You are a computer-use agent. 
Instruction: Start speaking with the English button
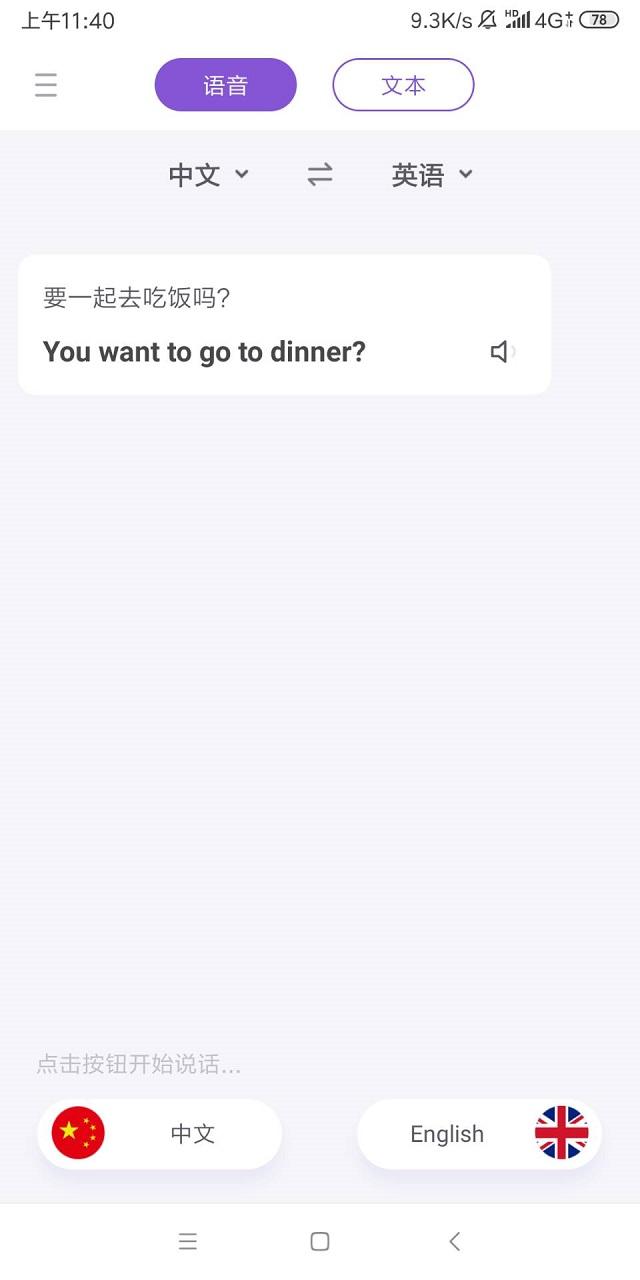click(x=480, y=1134)
